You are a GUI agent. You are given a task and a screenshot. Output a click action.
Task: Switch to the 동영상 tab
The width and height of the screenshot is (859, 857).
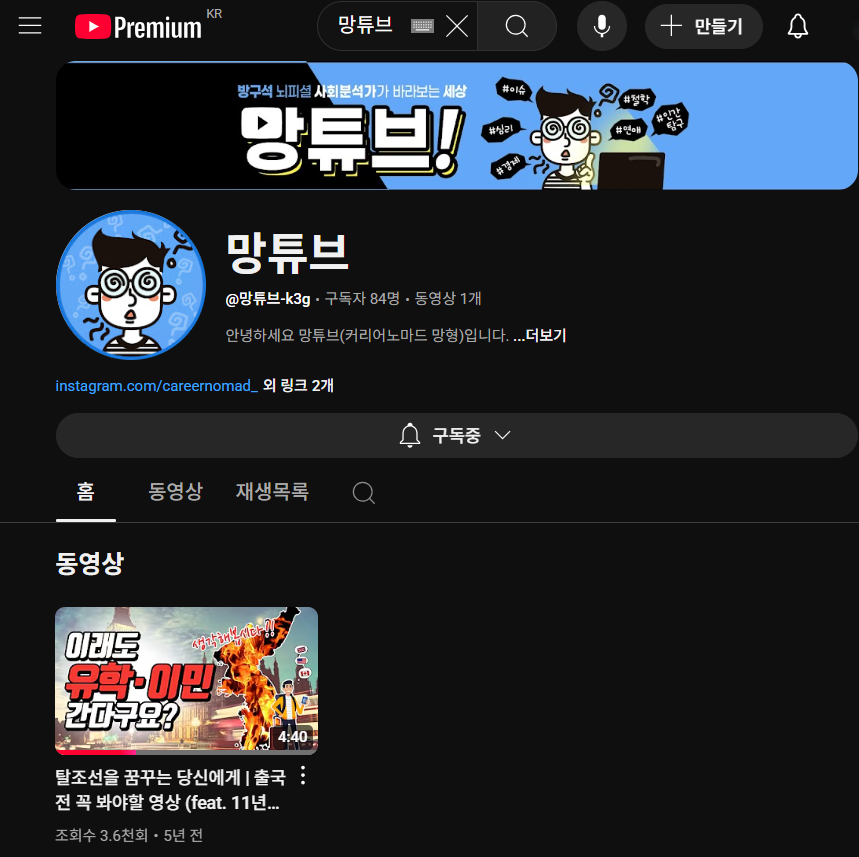175,491
